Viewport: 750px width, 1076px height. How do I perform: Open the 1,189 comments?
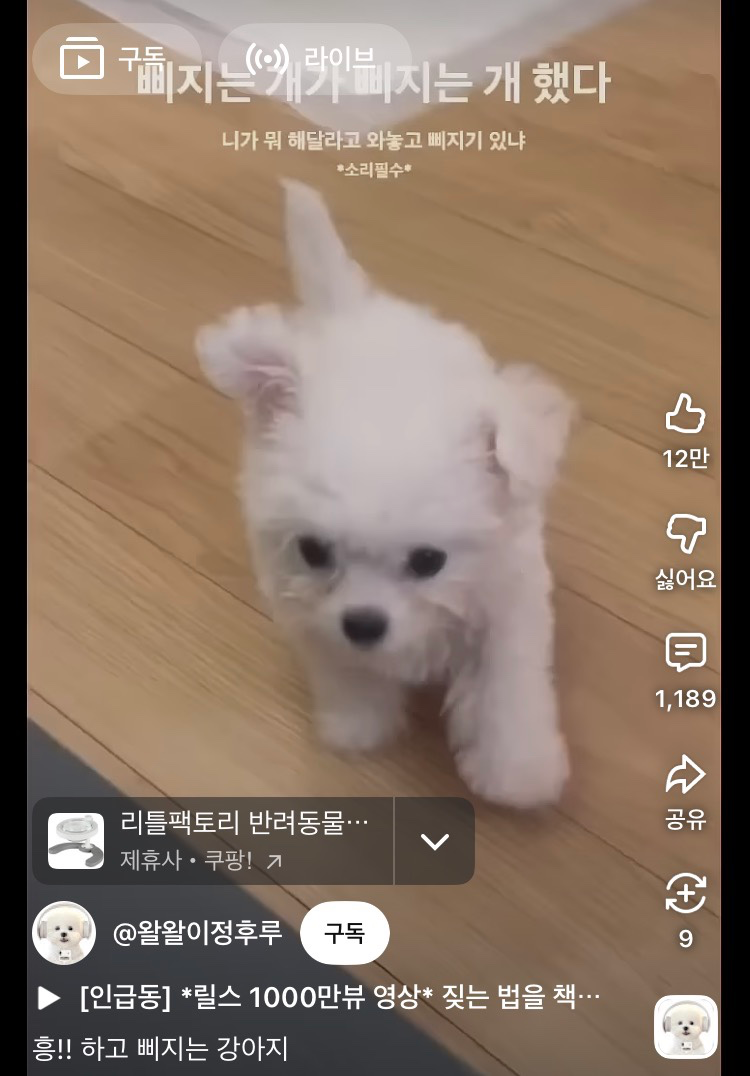(x=685, y=654)
